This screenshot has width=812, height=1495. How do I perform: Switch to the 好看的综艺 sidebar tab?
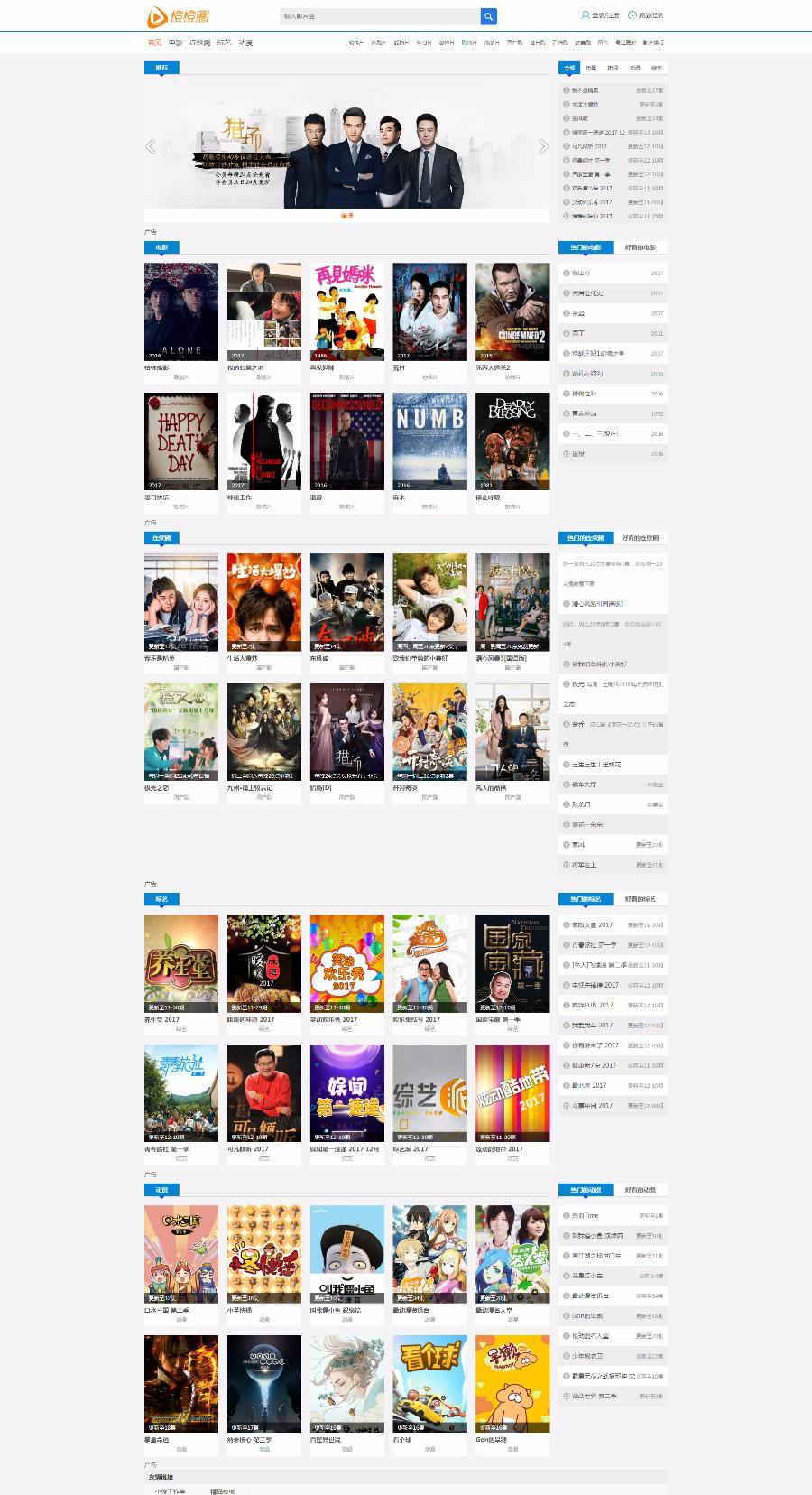coord(640,899)
